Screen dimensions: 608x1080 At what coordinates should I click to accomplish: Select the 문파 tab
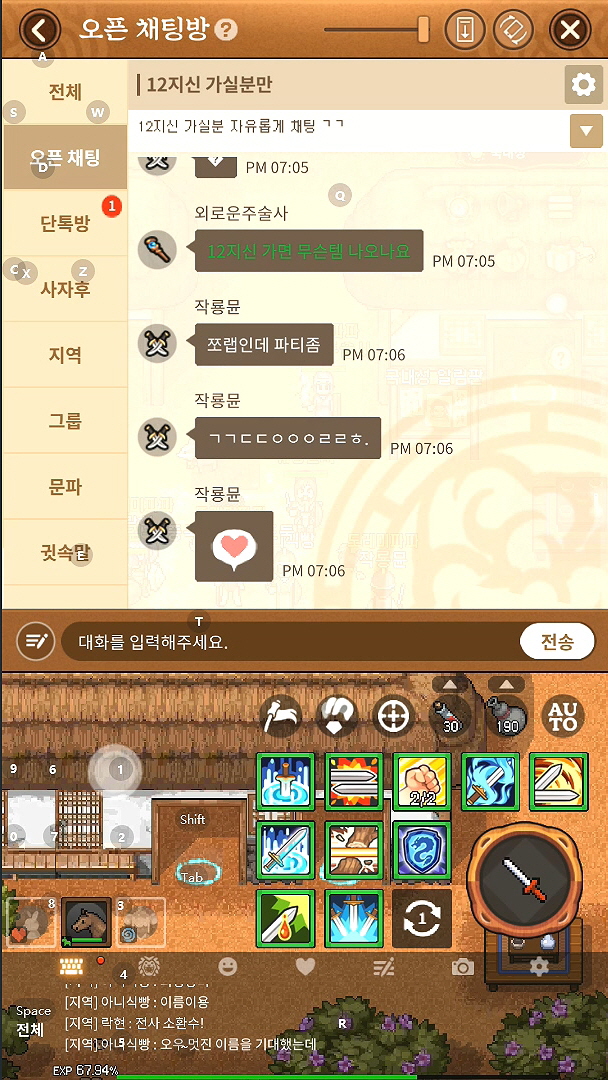pos(65,487)
